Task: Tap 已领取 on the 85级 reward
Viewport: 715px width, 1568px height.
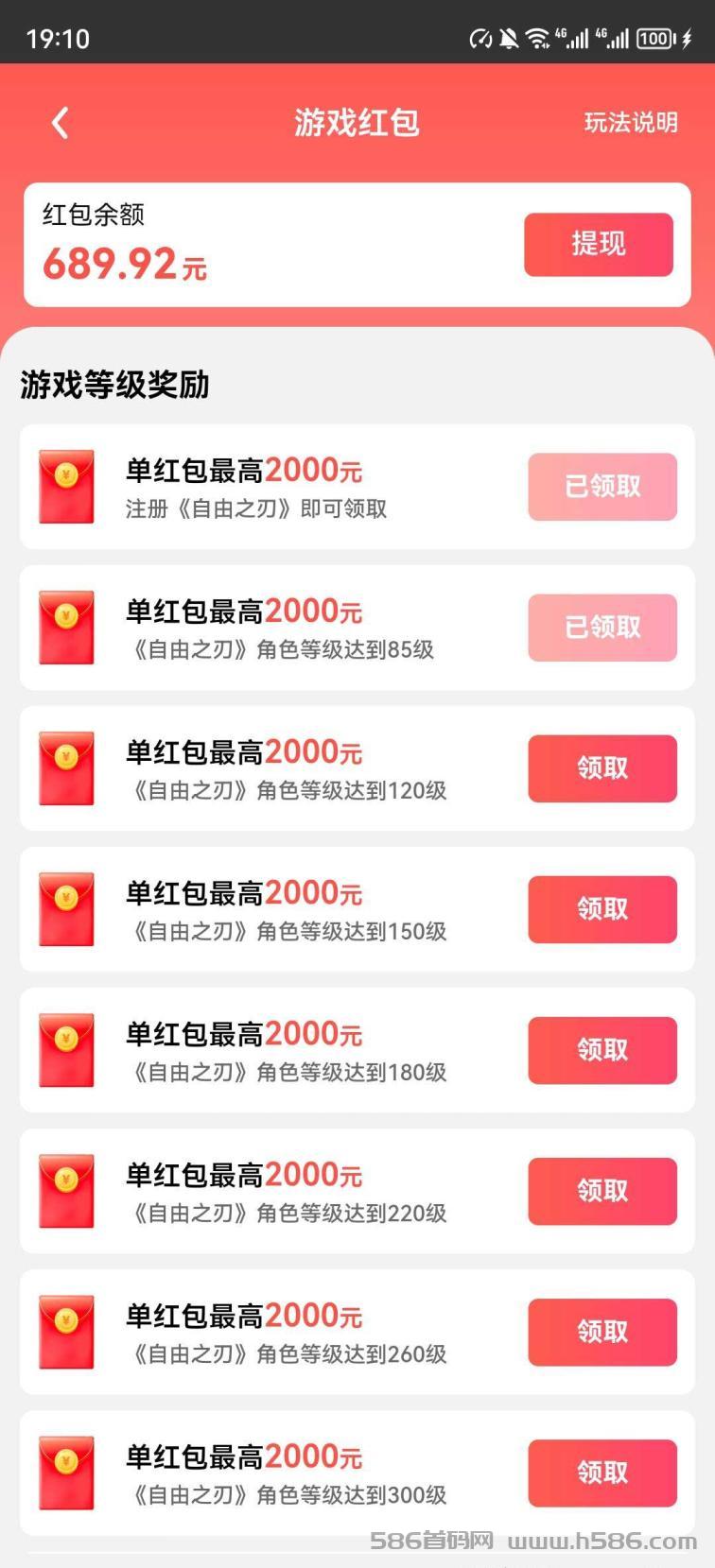Action: (602, 628)
